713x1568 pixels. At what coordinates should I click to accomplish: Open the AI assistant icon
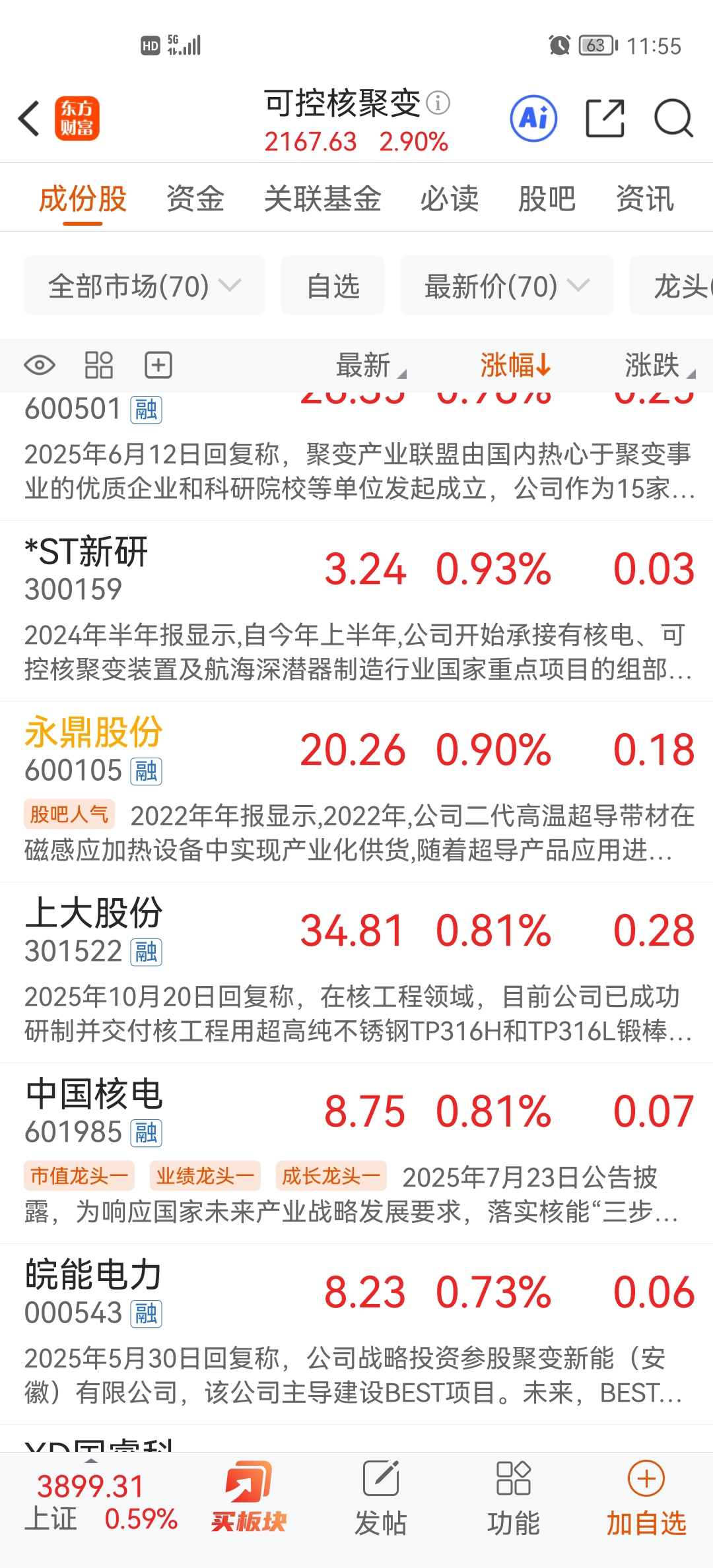pyautogui.click(x=533, y=119)
